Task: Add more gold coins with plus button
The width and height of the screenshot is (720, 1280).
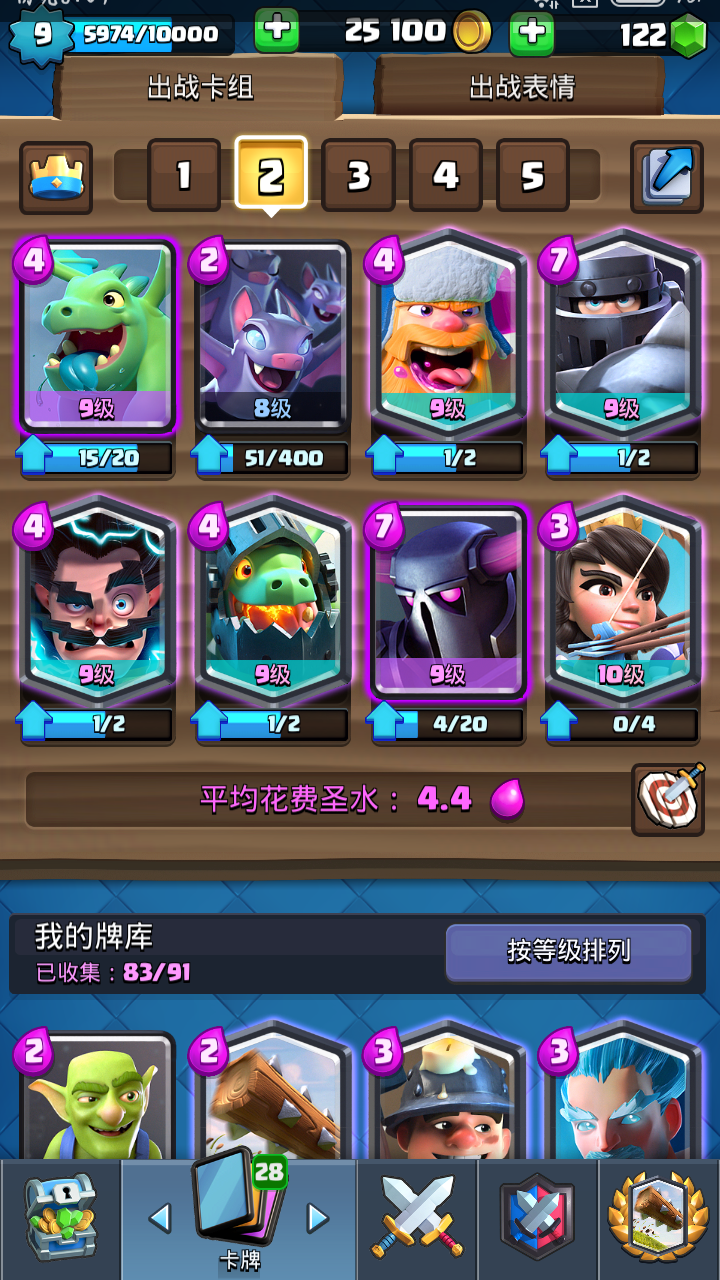Action: pyautogui.click(x=532, y=33)
